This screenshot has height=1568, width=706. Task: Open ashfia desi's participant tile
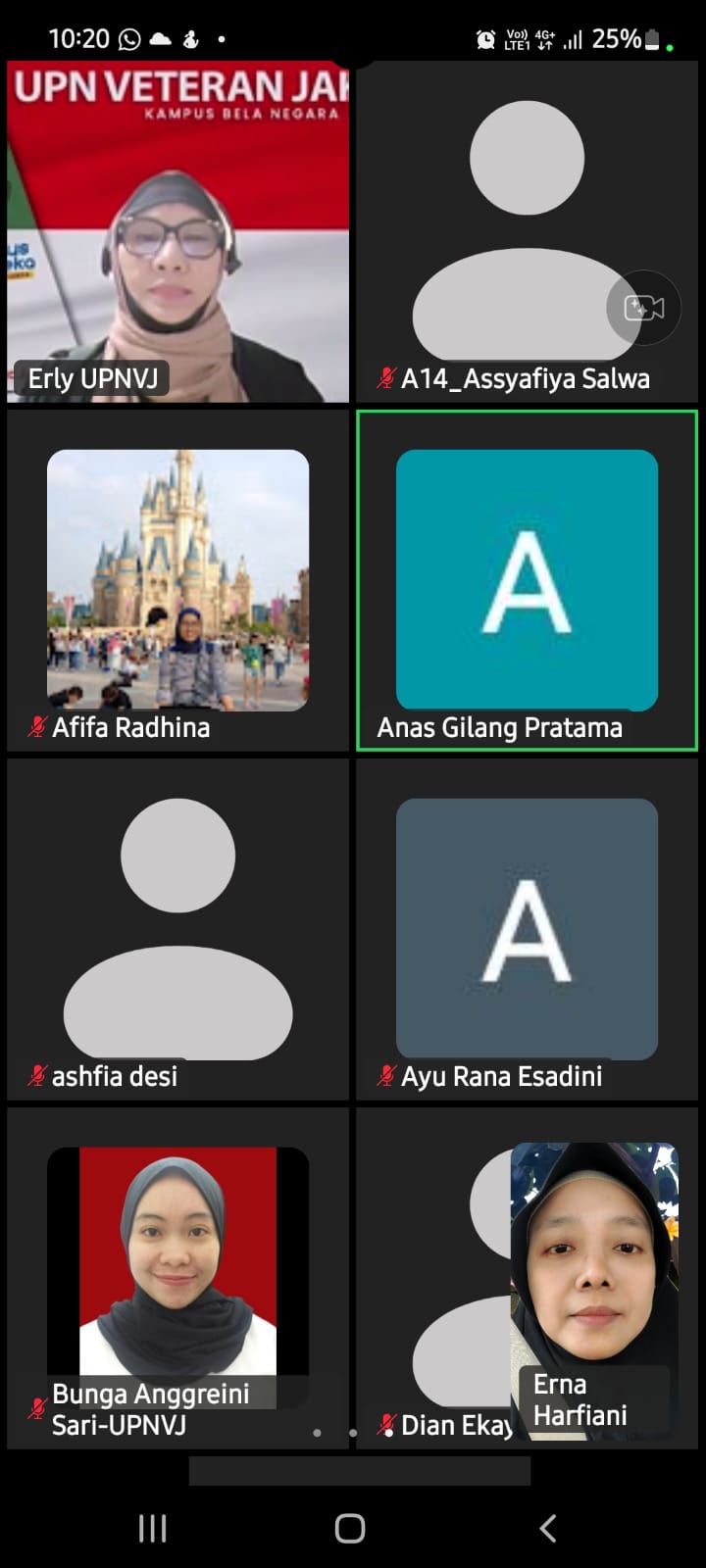pyautogui.click(x=177, y=929)
